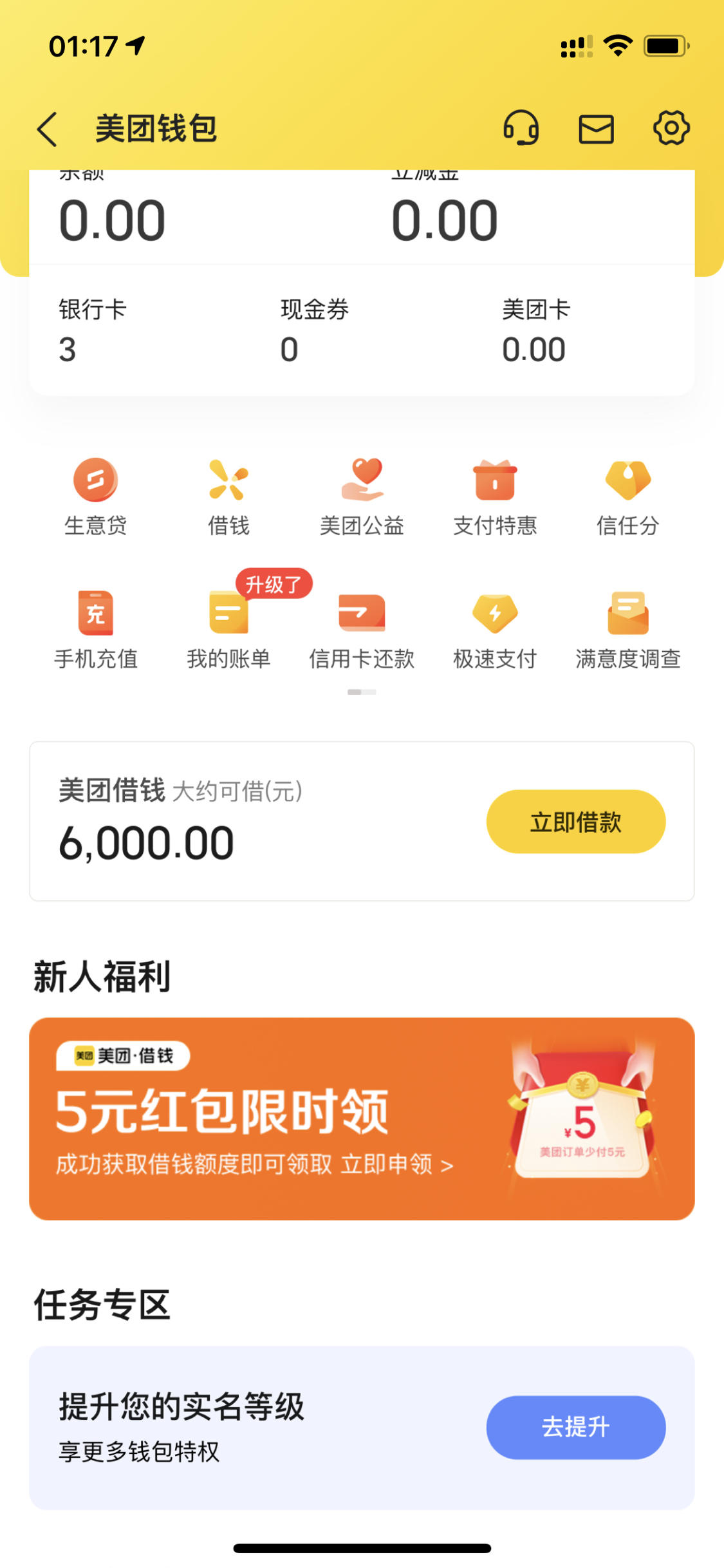Open 银行卡 bank cards
Image resolution: width=724 pixels, height=1568 pixels.
(x=93, y=330)
